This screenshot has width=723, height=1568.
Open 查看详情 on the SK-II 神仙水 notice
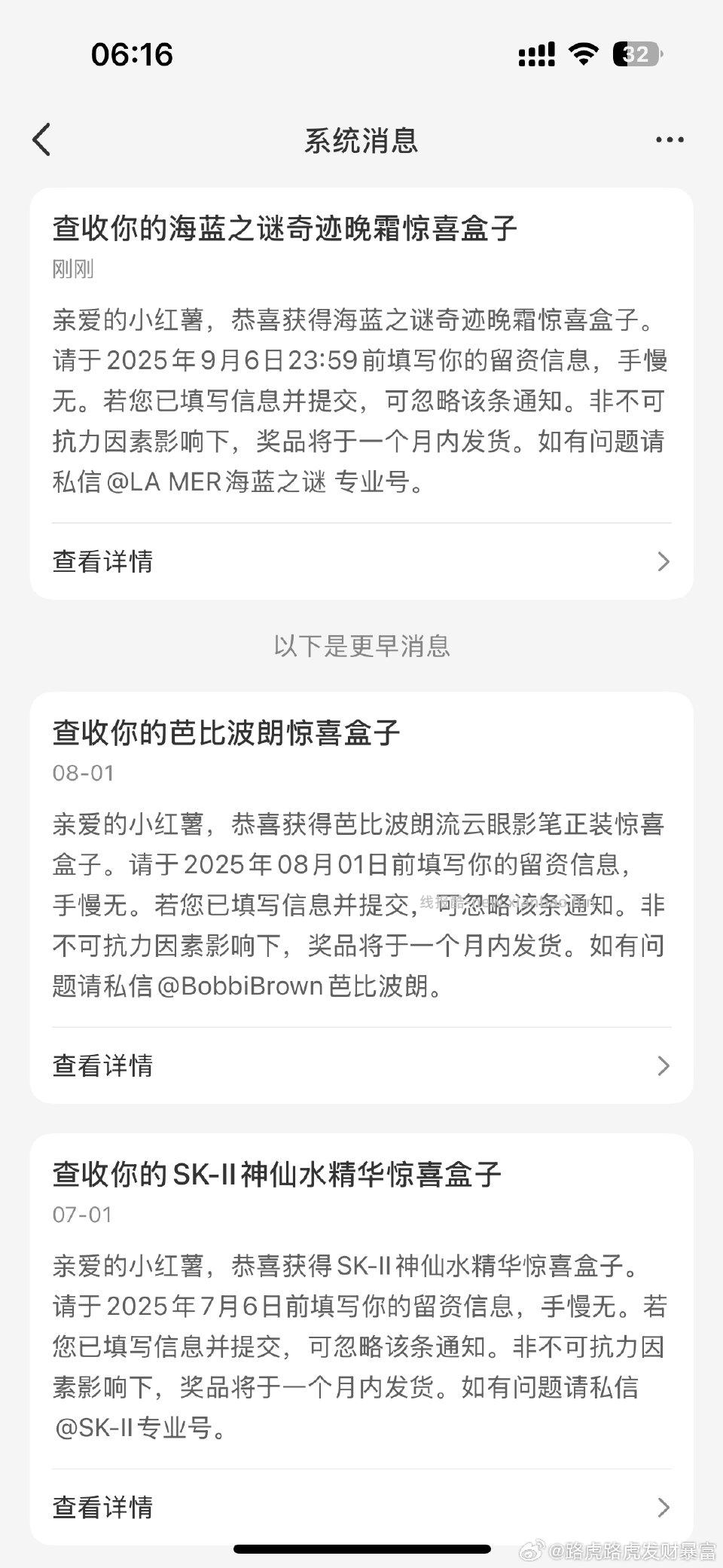click(102, 1507)
